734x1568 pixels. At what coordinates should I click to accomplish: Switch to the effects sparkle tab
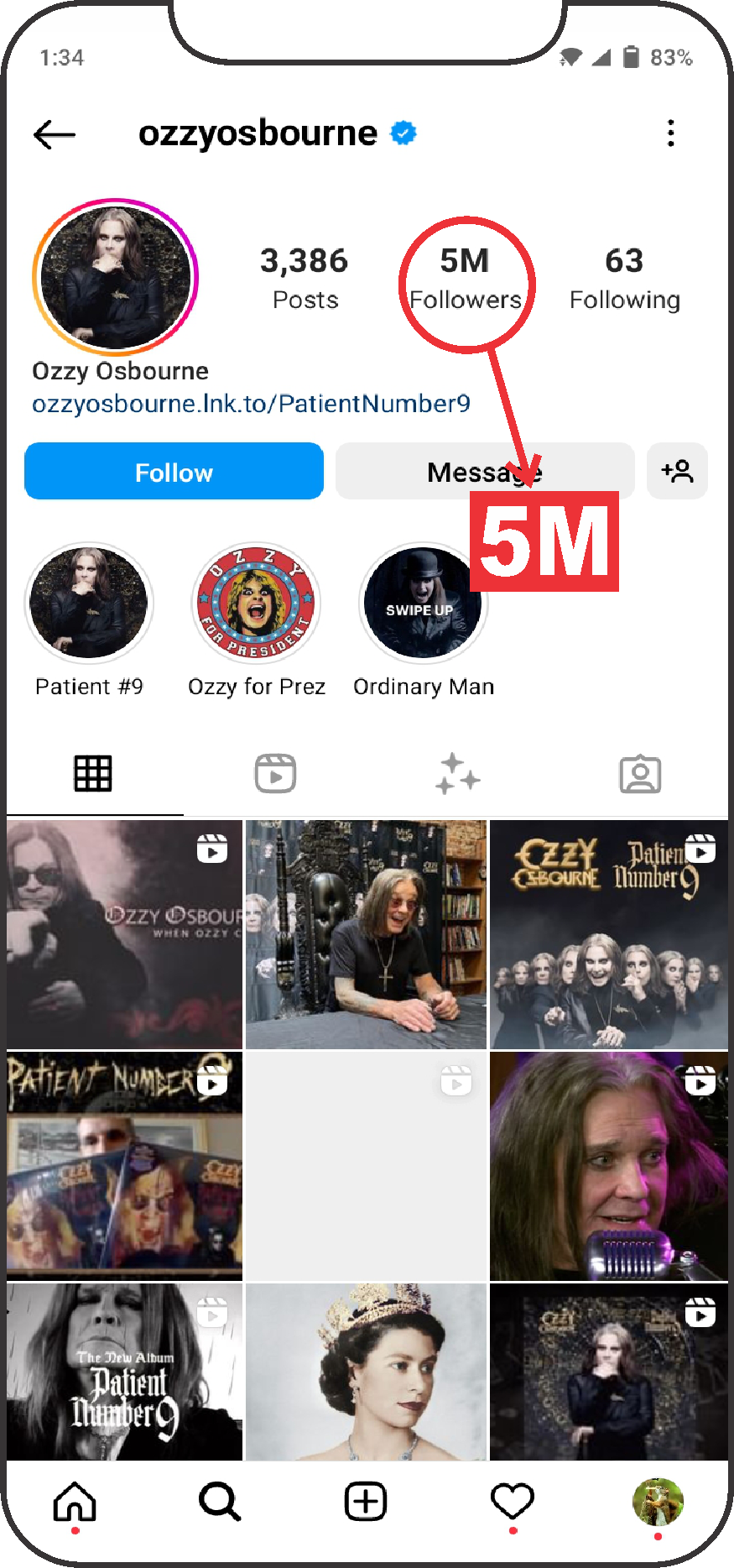(x=457, y=773)
